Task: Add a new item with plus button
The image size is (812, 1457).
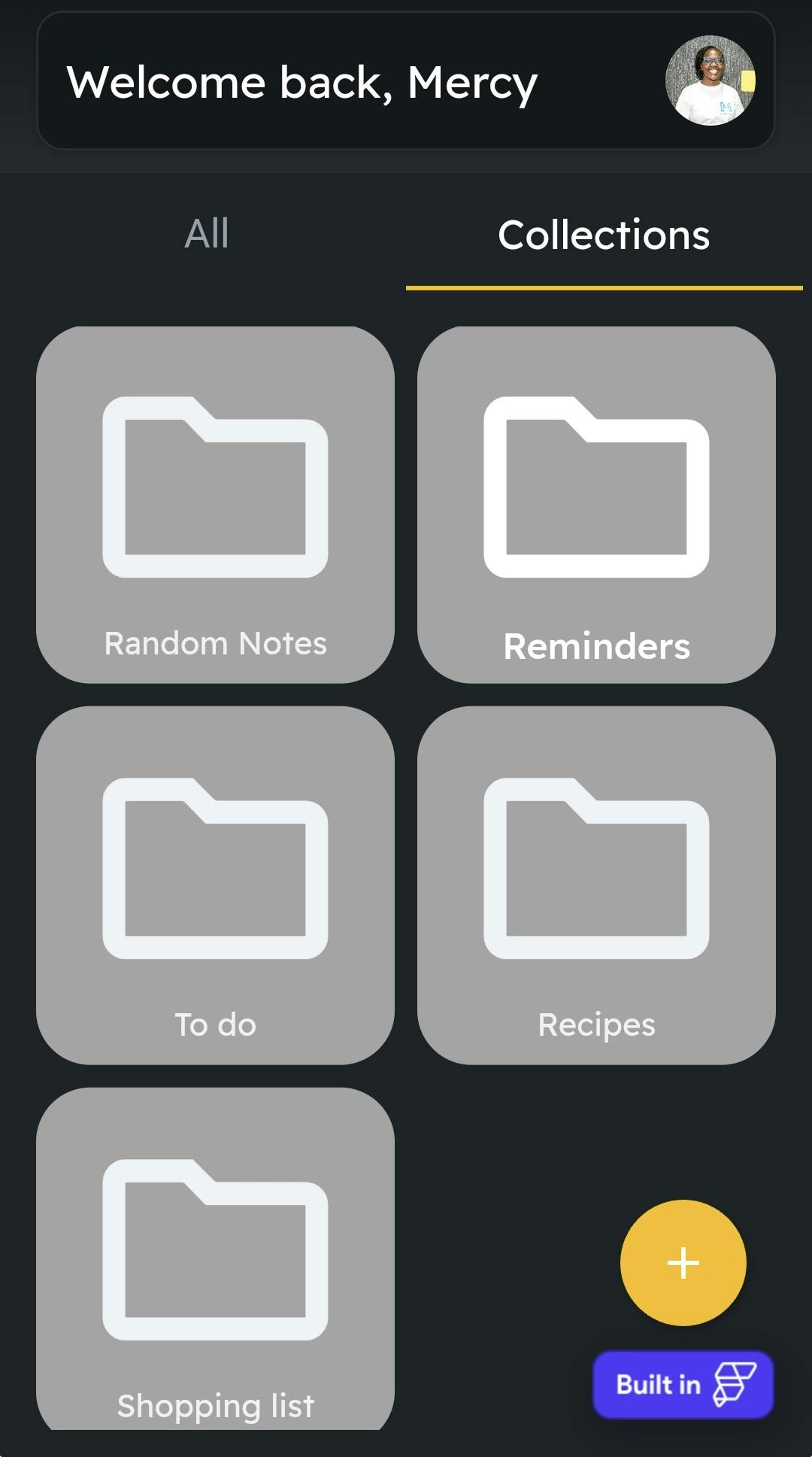Action: tap(683, 1262)
